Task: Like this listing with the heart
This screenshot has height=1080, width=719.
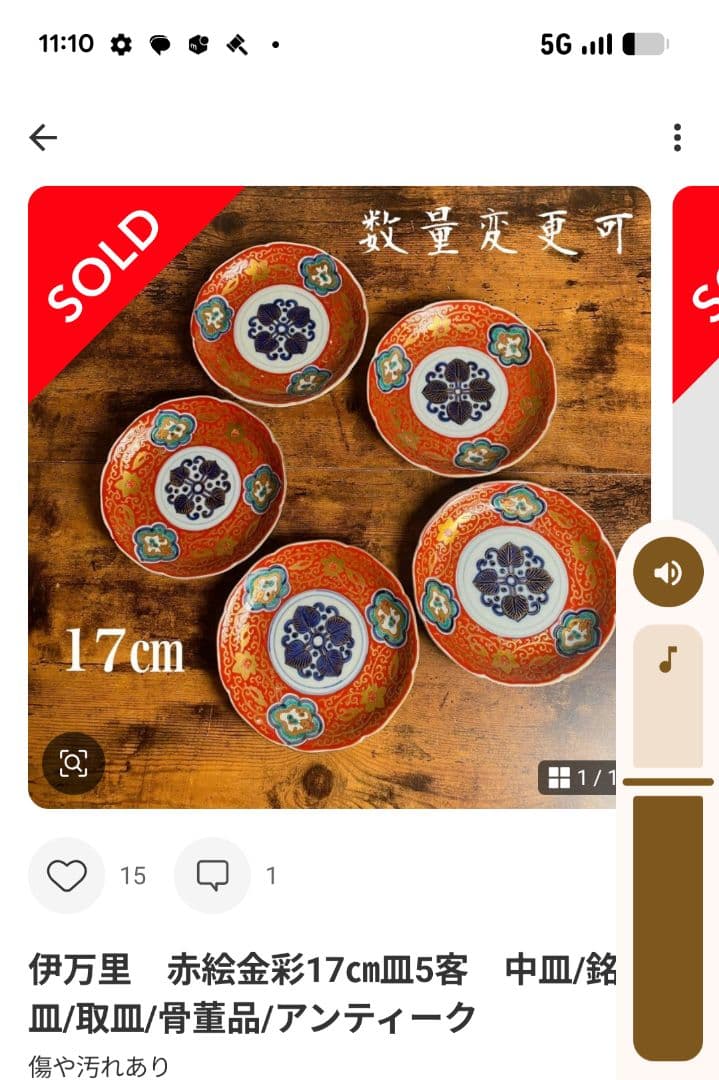Action: [67, 876]
